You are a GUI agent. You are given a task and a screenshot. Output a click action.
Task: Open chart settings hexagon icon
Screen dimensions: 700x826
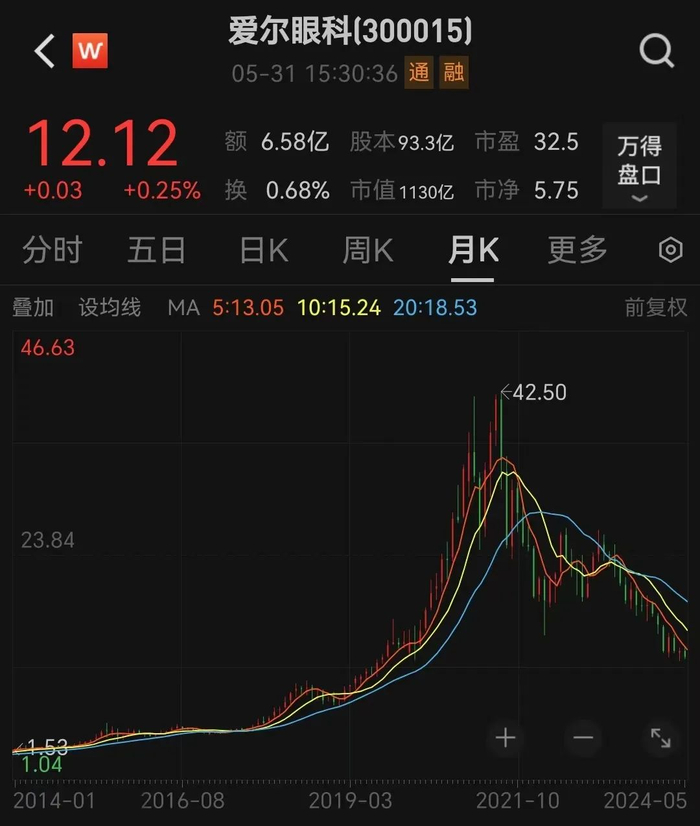pos(670,250)
